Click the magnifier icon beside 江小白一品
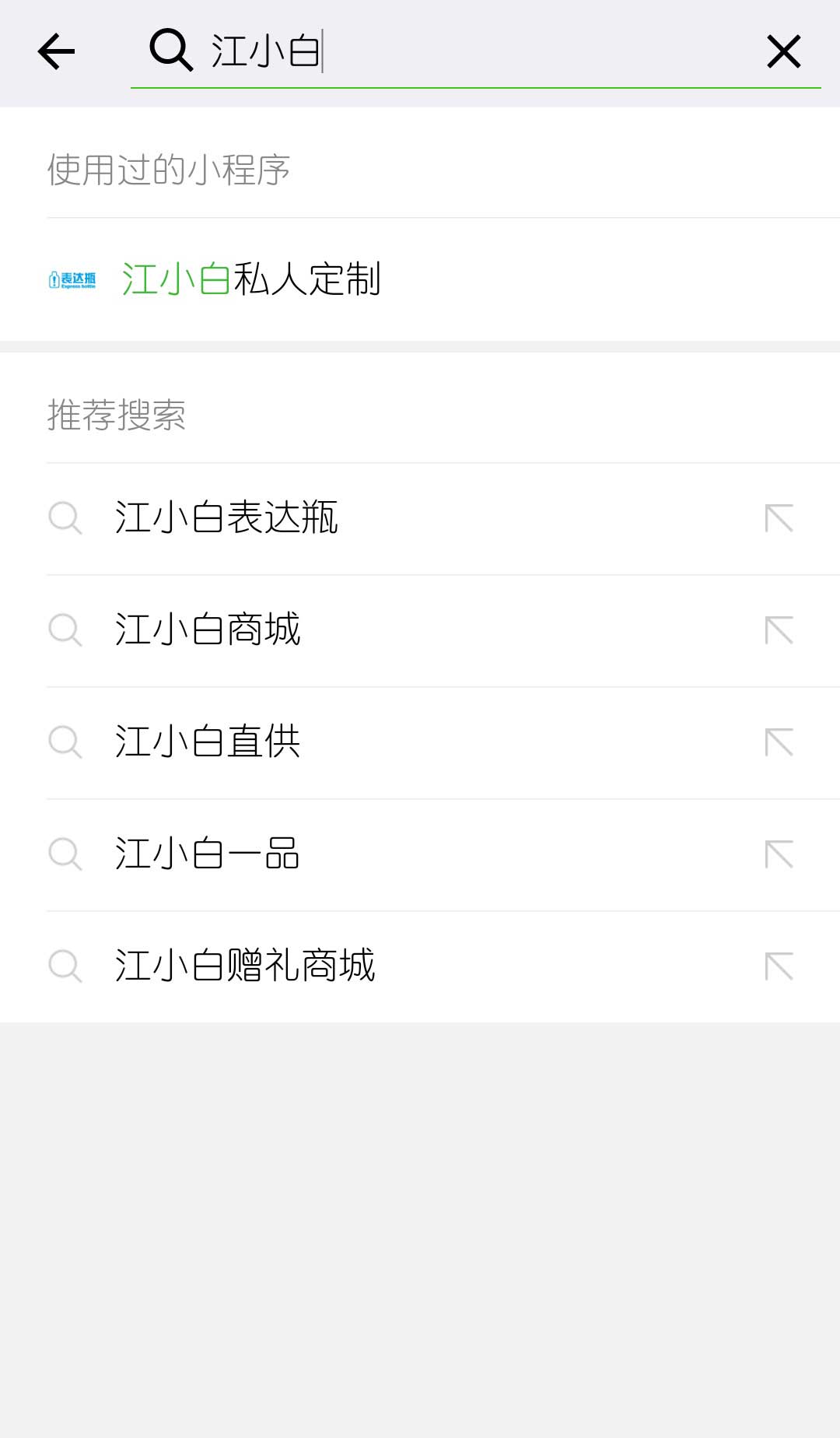 66,854
